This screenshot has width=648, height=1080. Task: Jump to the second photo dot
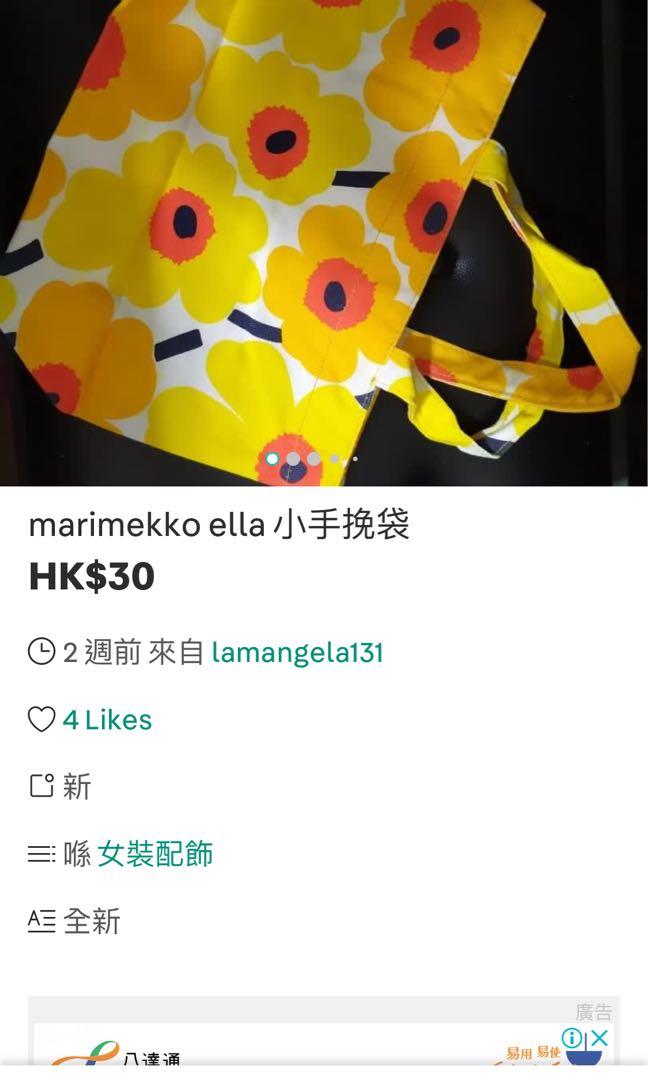tap(293, 458)
